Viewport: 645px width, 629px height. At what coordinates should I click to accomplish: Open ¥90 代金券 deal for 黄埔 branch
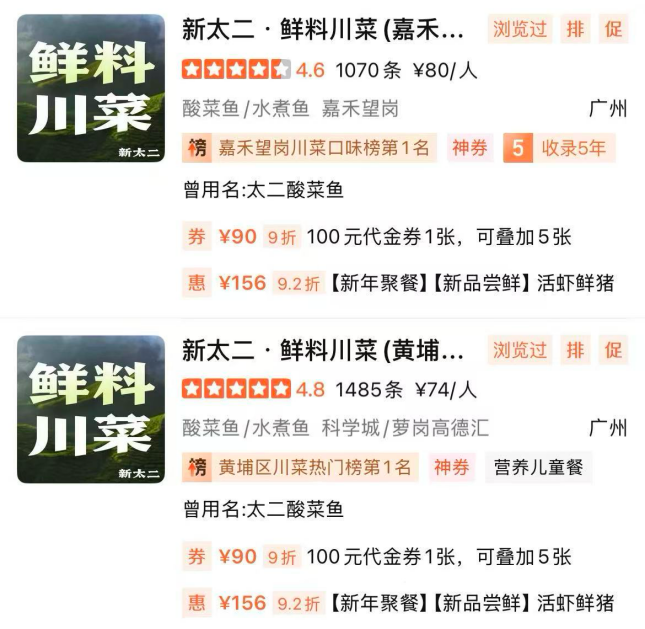coord(378,557)
